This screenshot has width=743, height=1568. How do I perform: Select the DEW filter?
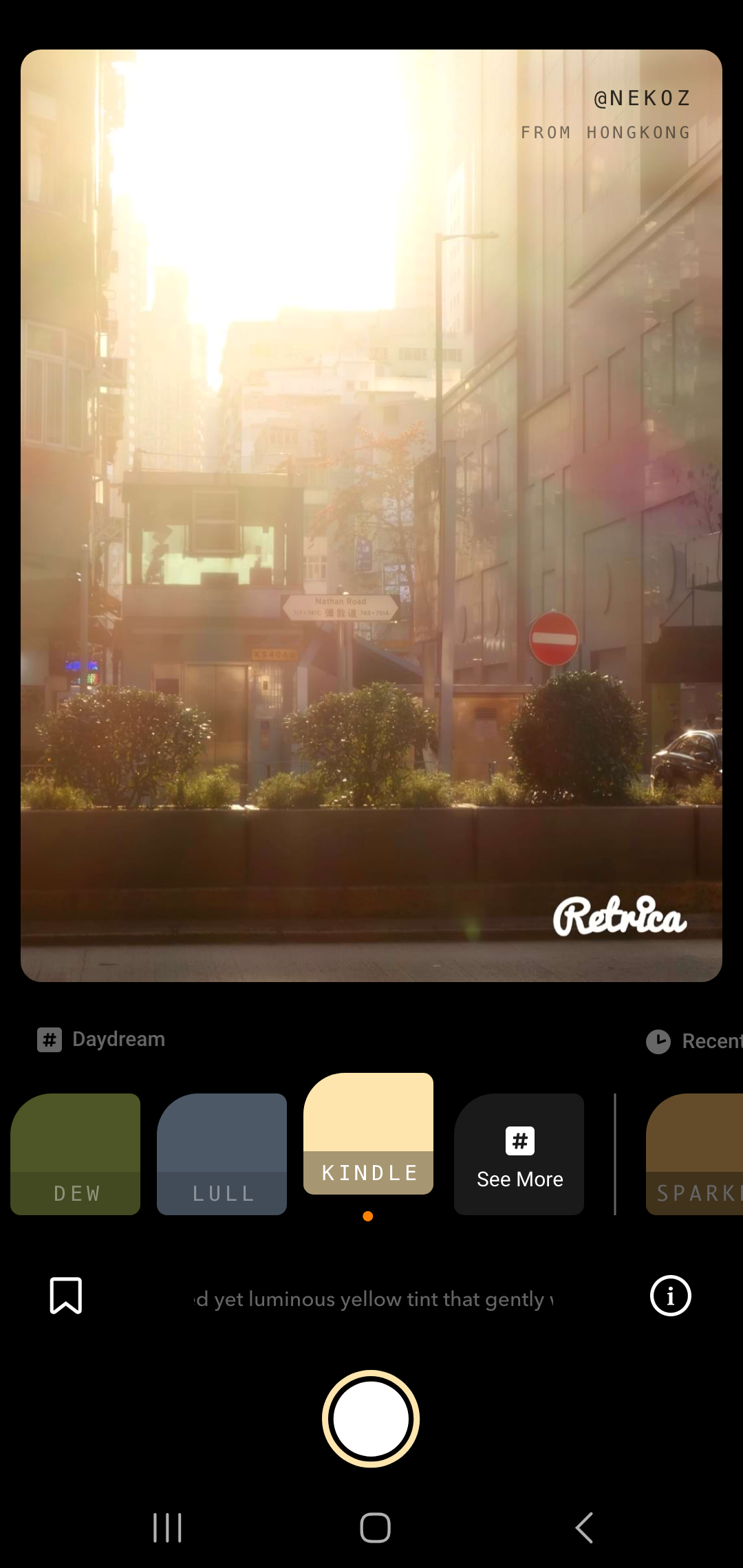click(x=76, y=1154)
